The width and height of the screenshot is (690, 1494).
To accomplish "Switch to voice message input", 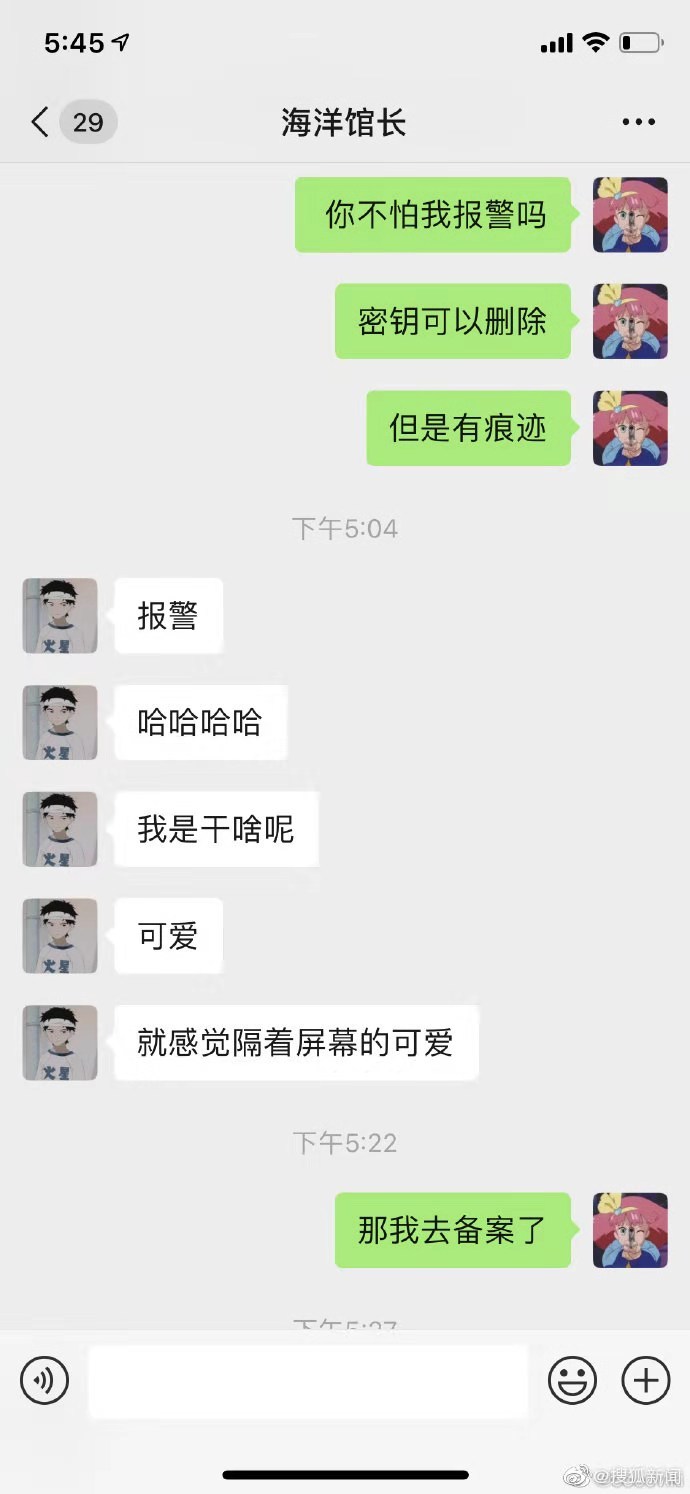I will (x=45, y=1381).
